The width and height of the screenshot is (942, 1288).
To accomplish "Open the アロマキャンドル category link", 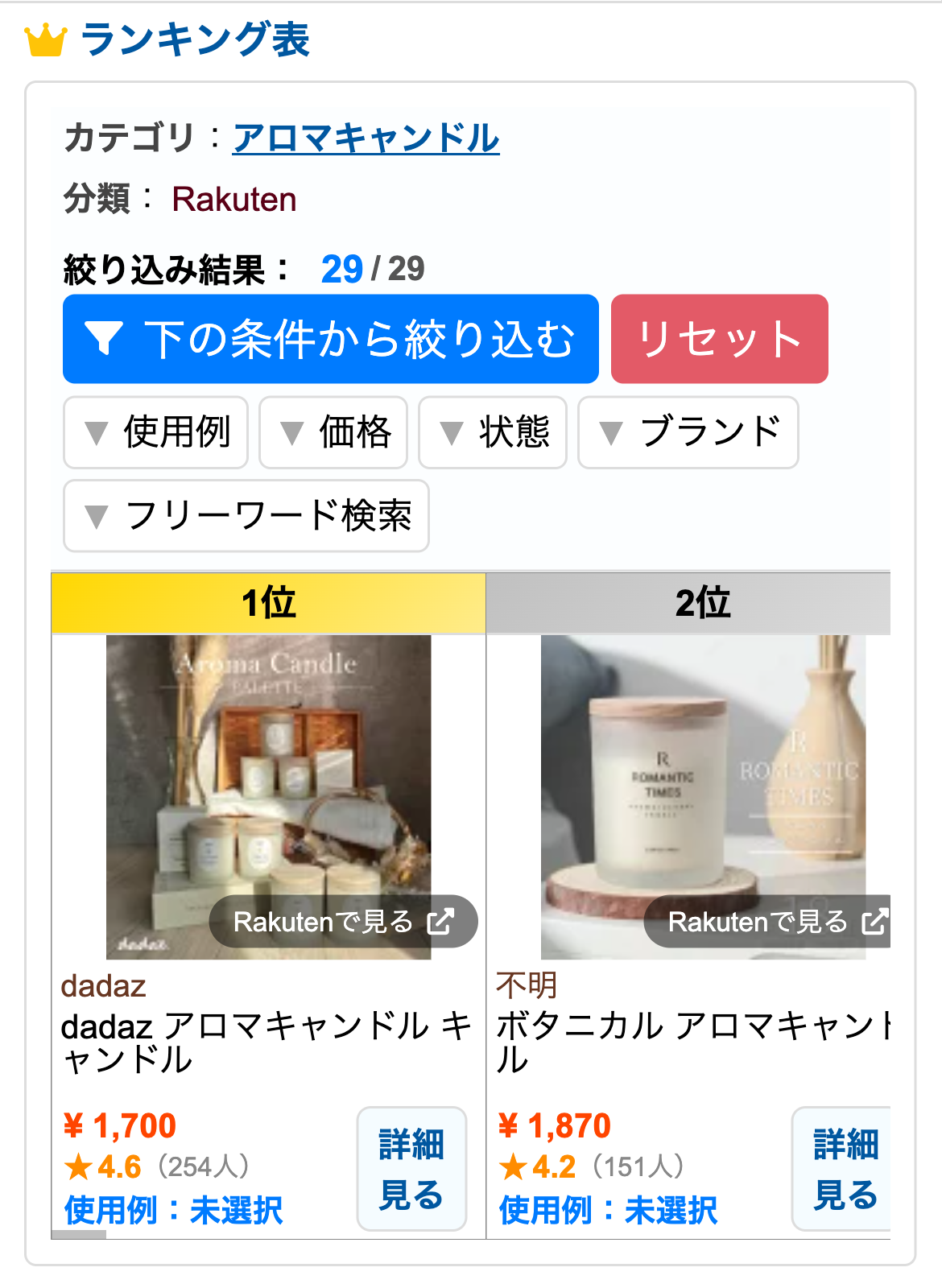I will point(366,138).
